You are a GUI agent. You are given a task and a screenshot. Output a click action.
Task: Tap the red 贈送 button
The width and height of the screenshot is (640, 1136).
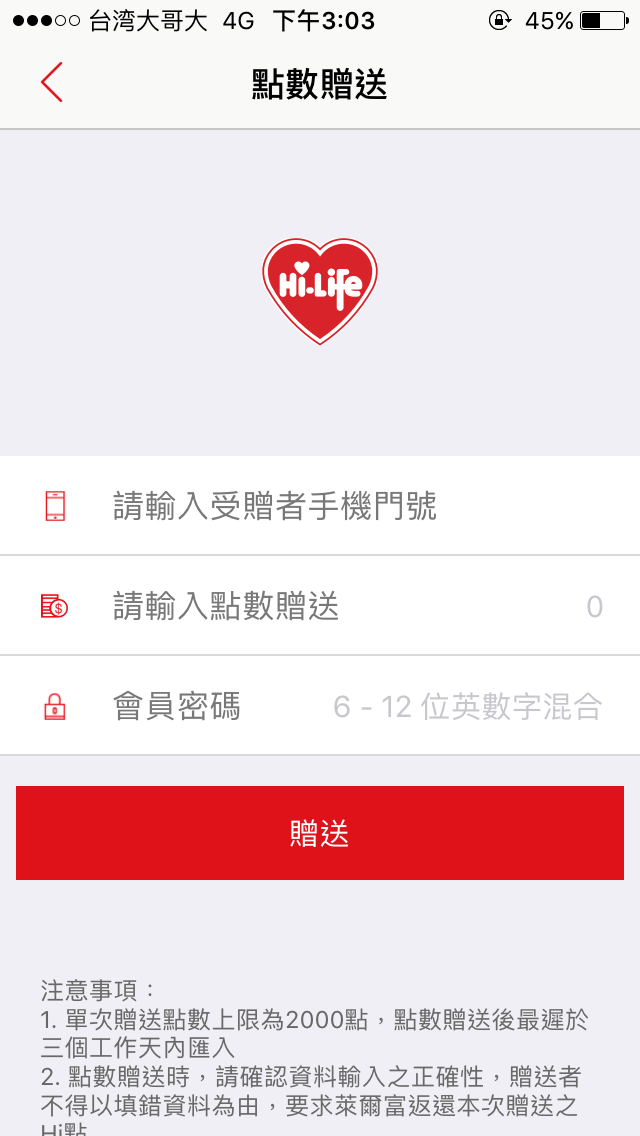pyautogui.click(x=320, y=833)
